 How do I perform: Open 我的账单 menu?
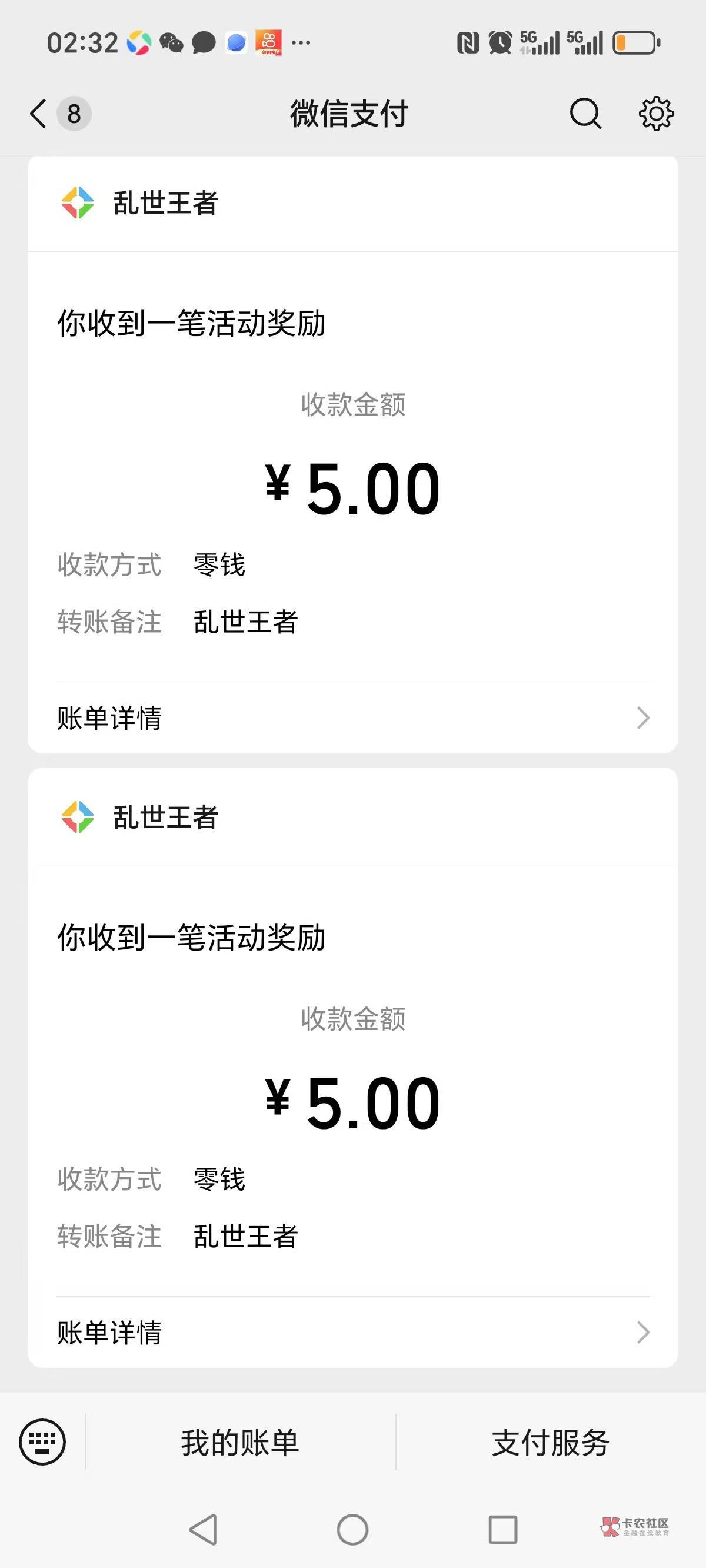[240, 1443]
